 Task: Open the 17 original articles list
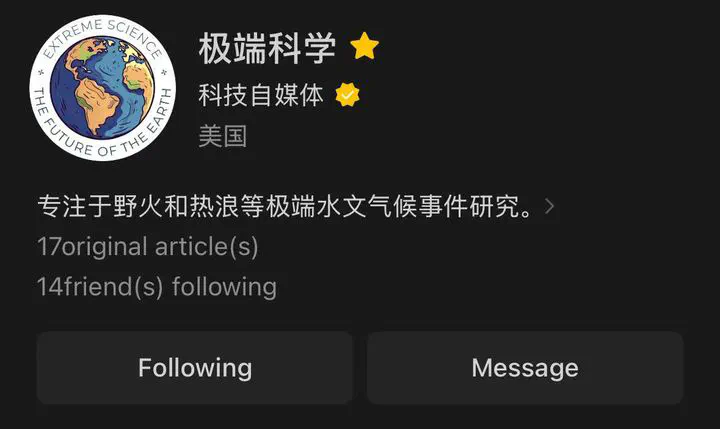(147, 246)
